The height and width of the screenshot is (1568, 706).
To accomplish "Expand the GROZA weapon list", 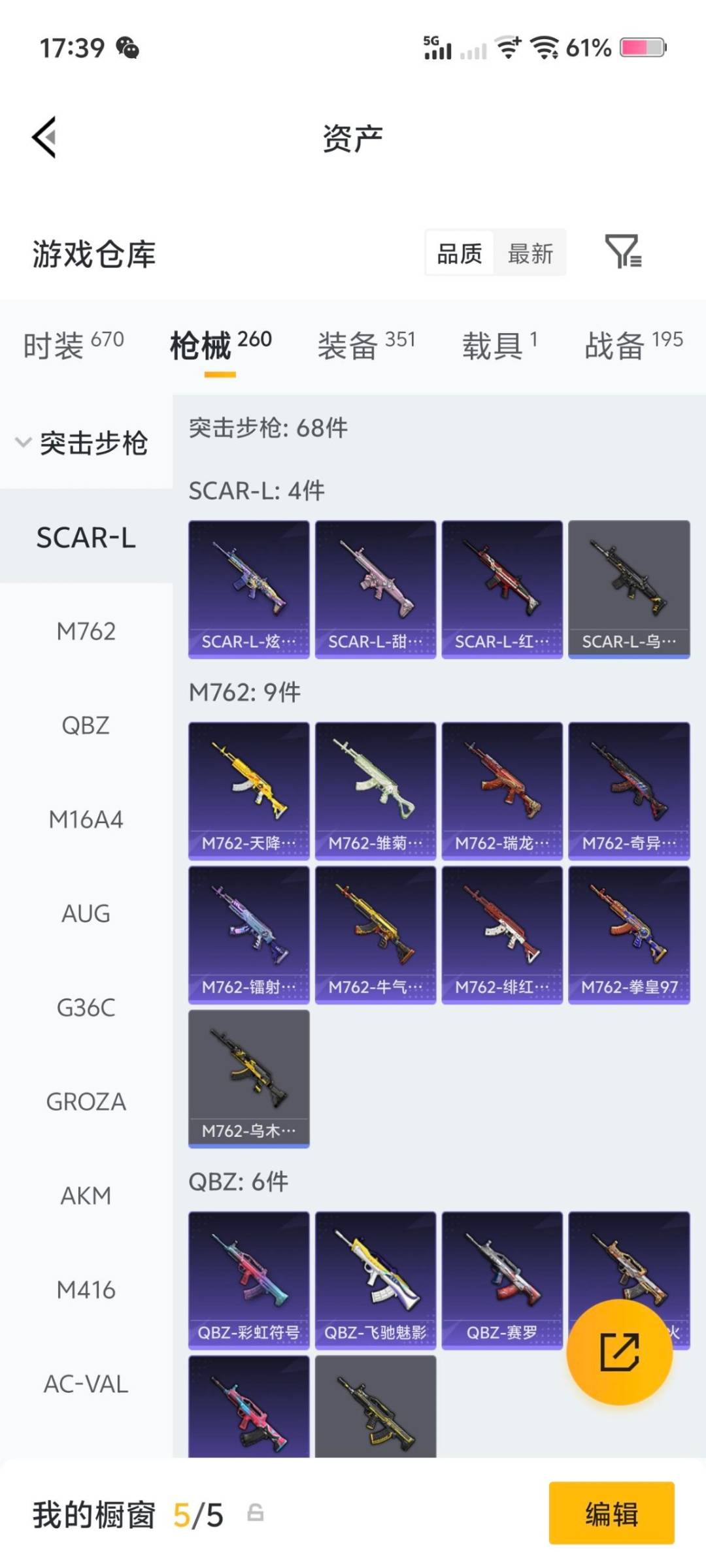I will pyautogui.click(x=86, y=1102).
